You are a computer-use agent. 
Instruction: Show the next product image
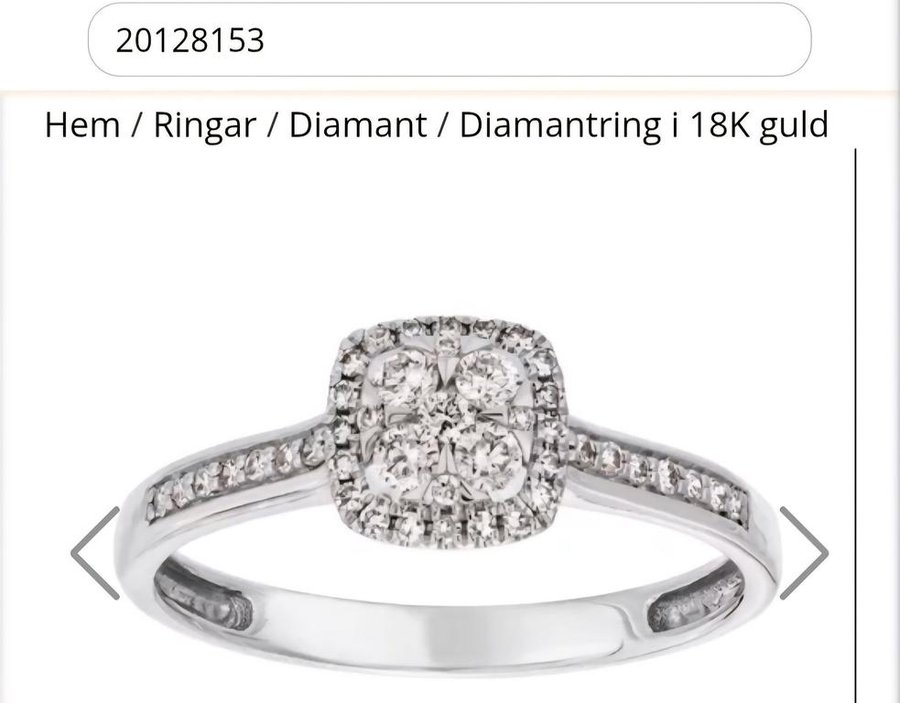point(803,553)
